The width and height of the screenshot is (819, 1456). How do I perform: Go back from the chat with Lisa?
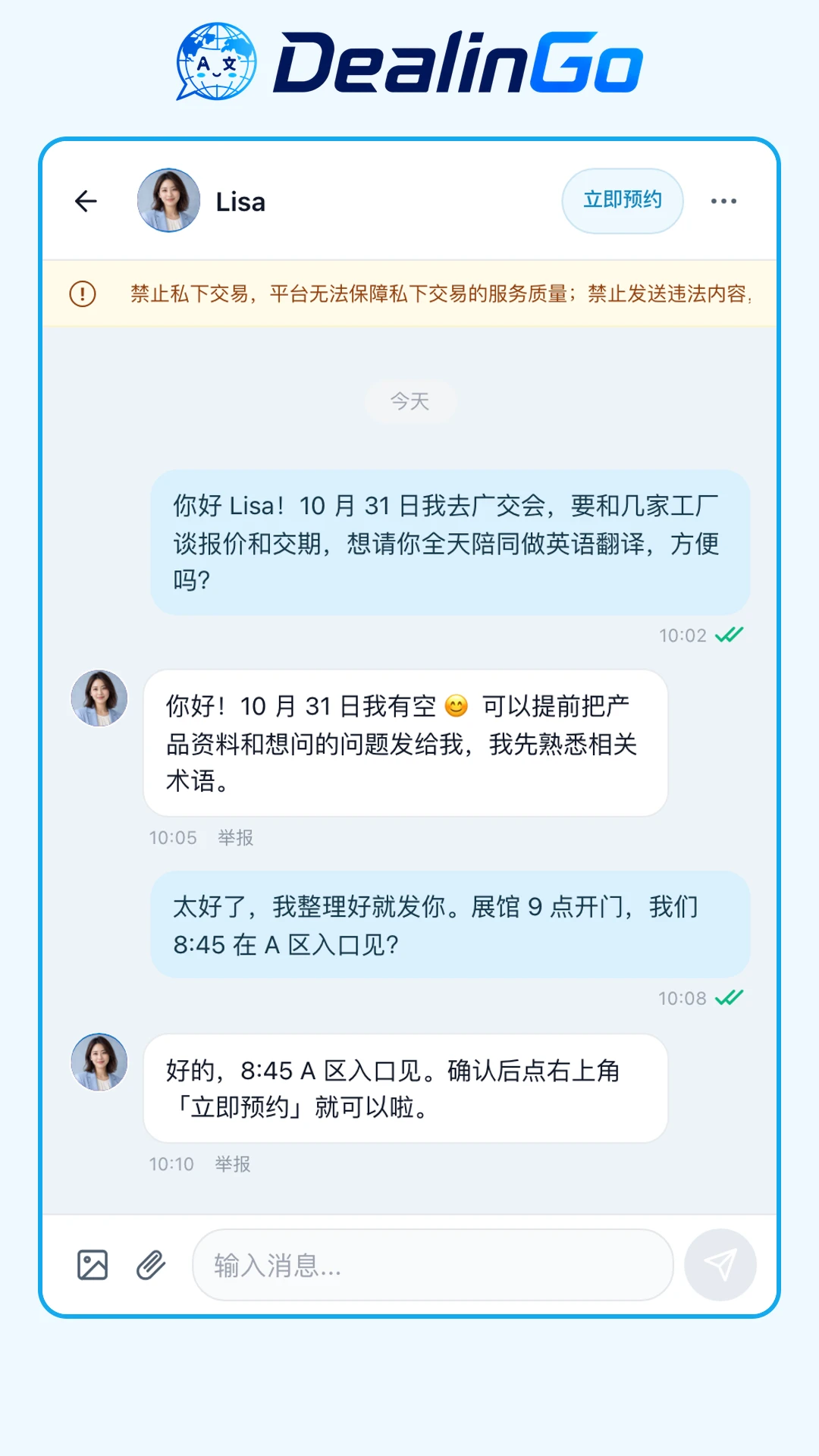coord(86,201)
